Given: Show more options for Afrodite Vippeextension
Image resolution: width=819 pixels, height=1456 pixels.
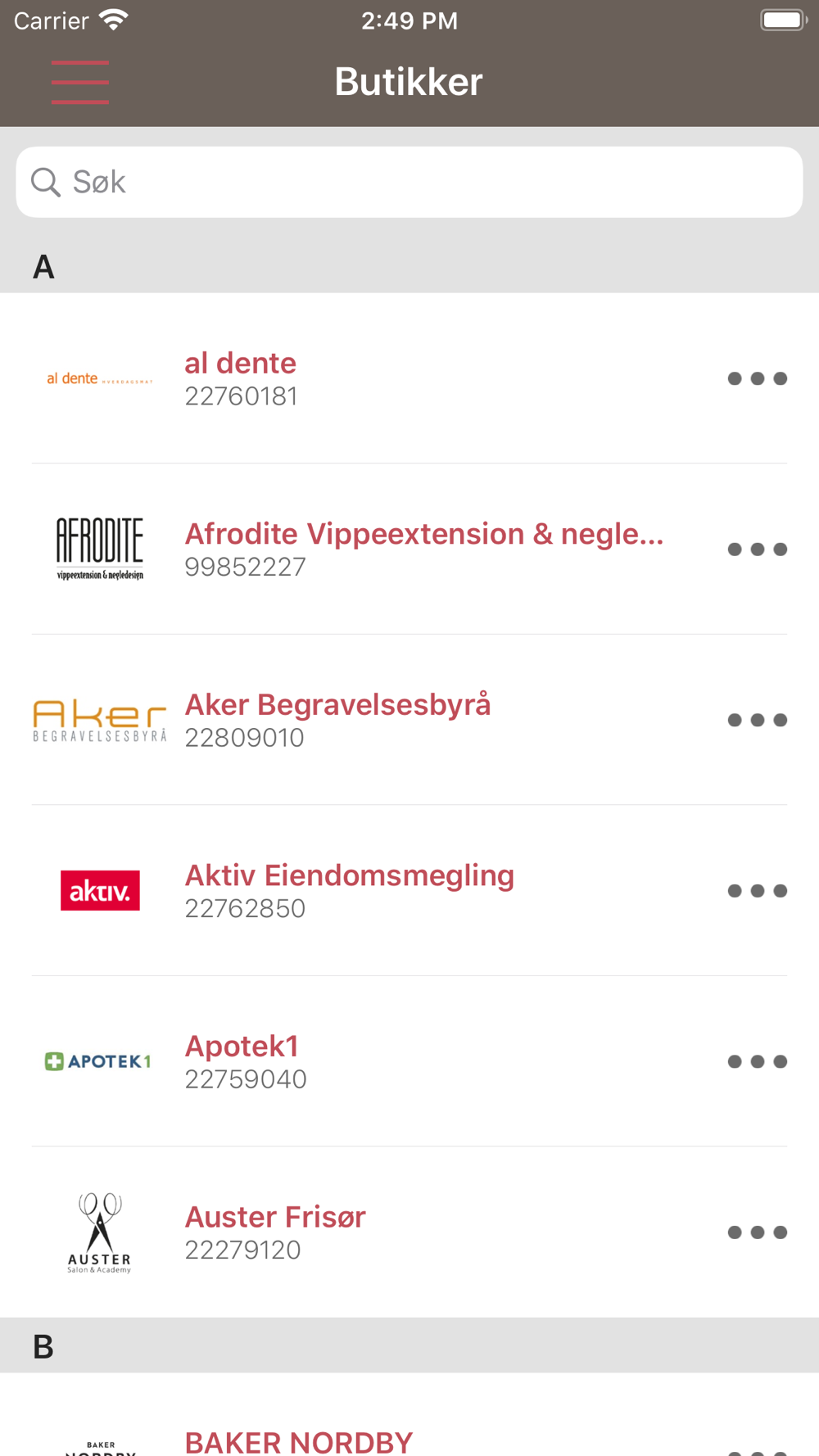Looking at the screenshot, I should coord(758,549).
